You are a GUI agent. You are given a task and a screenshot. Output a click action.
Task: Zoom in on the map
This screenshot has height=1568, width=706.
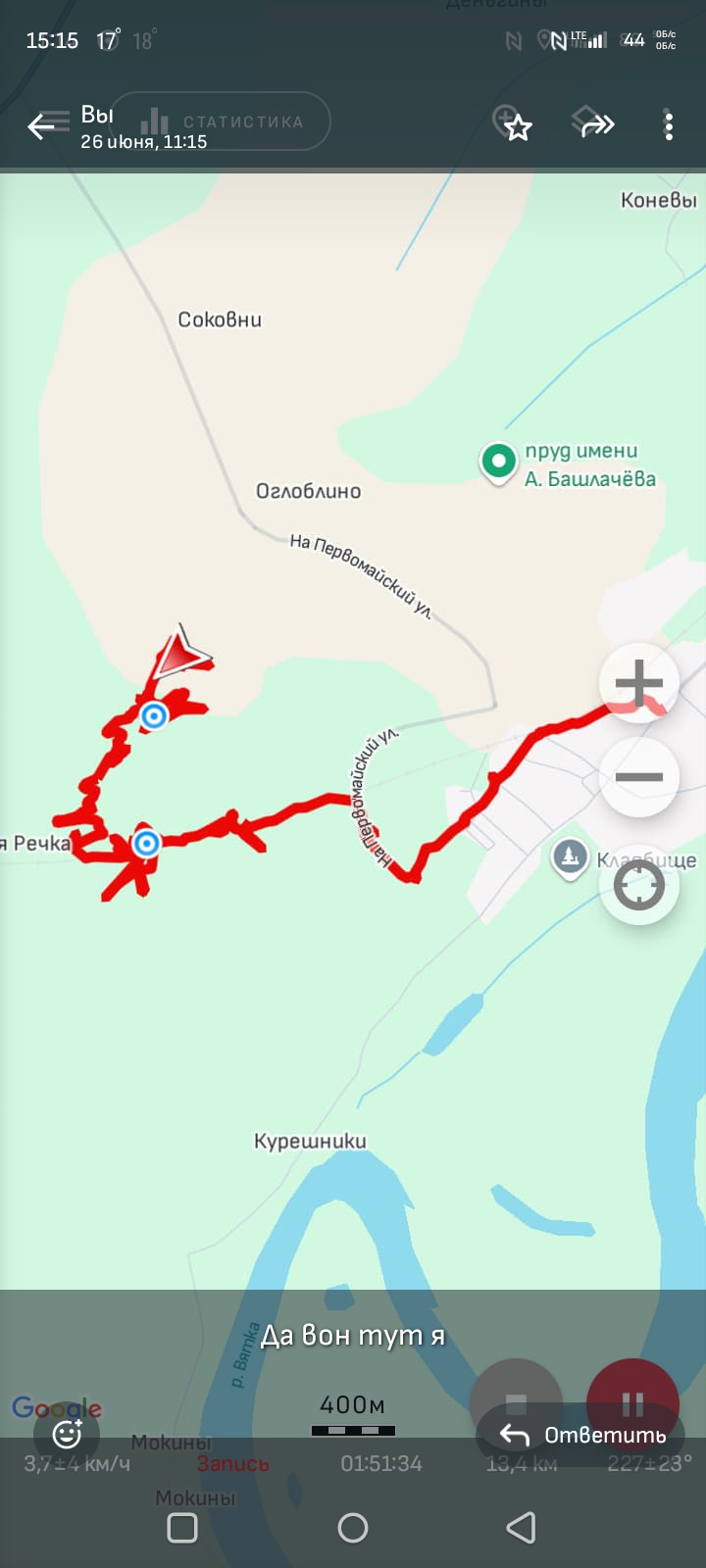[x=638, y=683]
